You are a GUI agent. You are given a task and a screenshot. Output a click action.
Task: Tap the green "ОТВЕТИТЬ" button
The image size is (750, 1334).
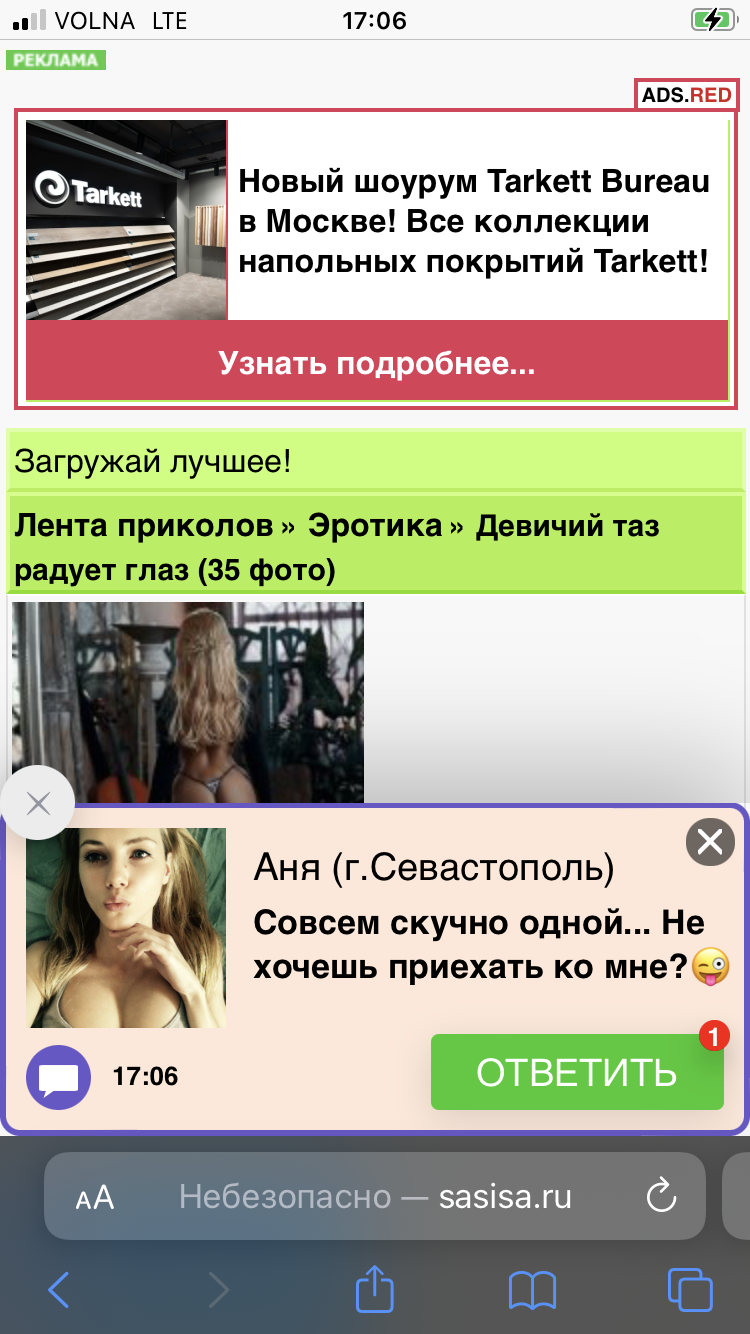pyautogui.click(x=577, y=1072)
